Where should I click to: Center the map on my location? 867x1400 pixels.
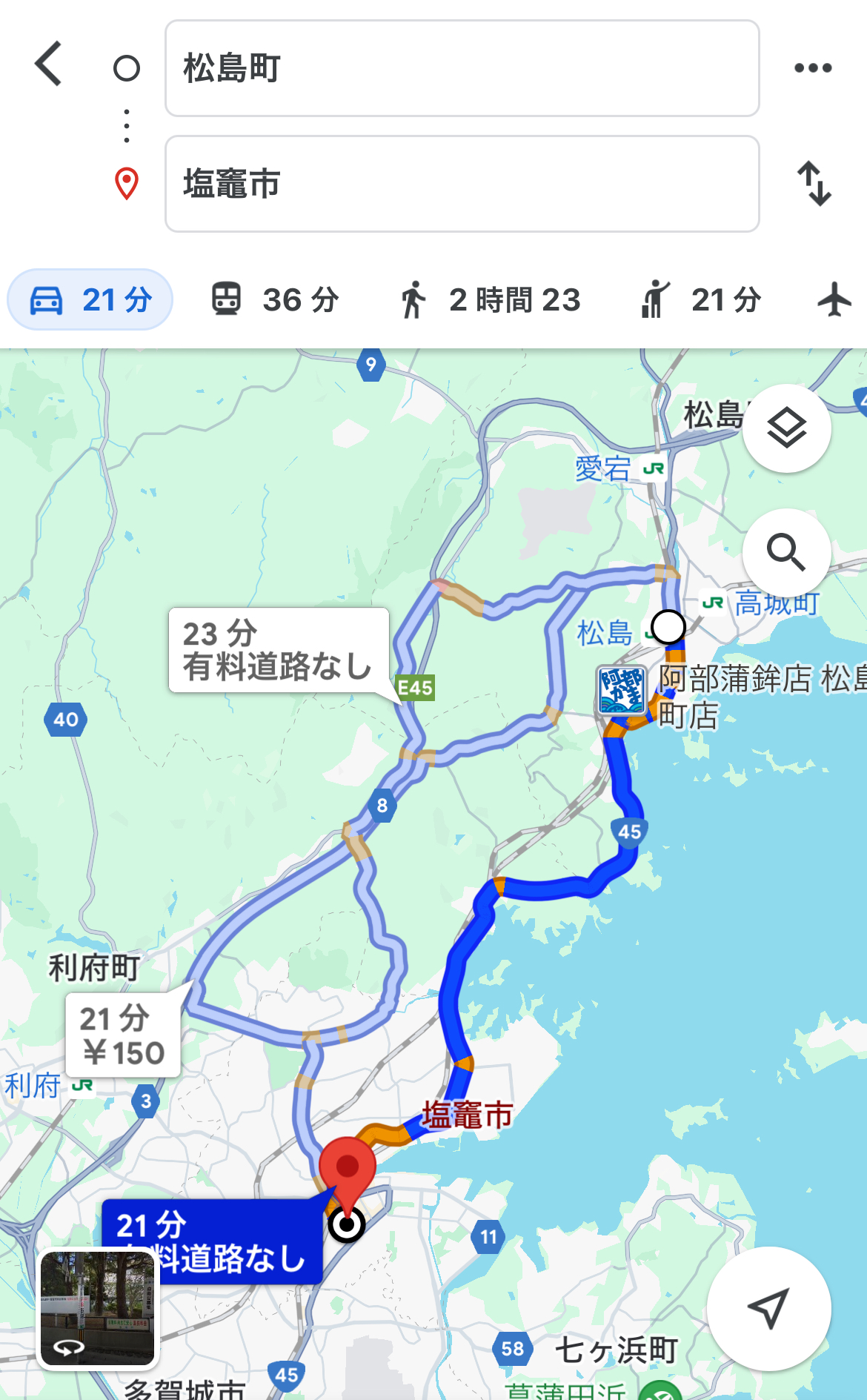click(x=768, y=1308)
